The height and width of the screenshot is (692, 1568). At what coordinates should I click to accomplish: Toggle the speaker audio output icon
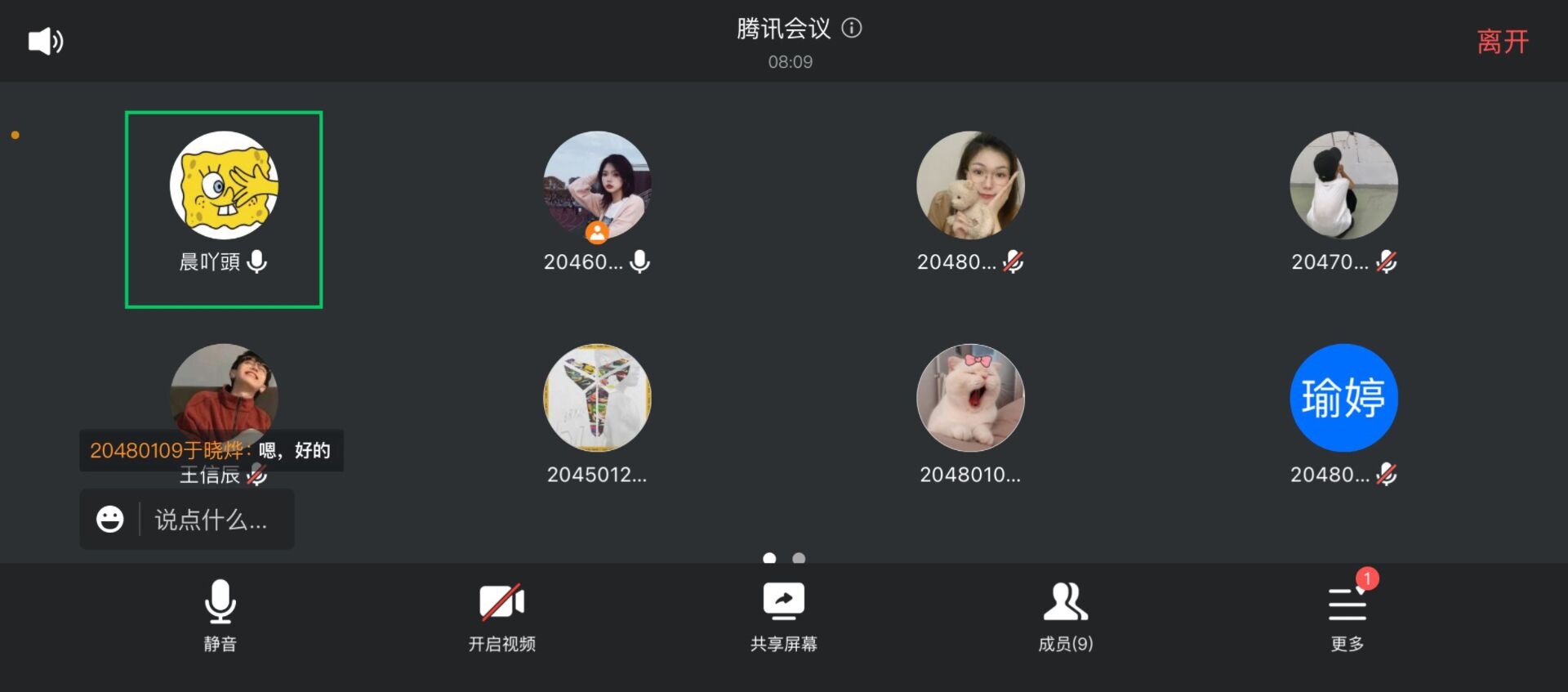click(46, 41)
